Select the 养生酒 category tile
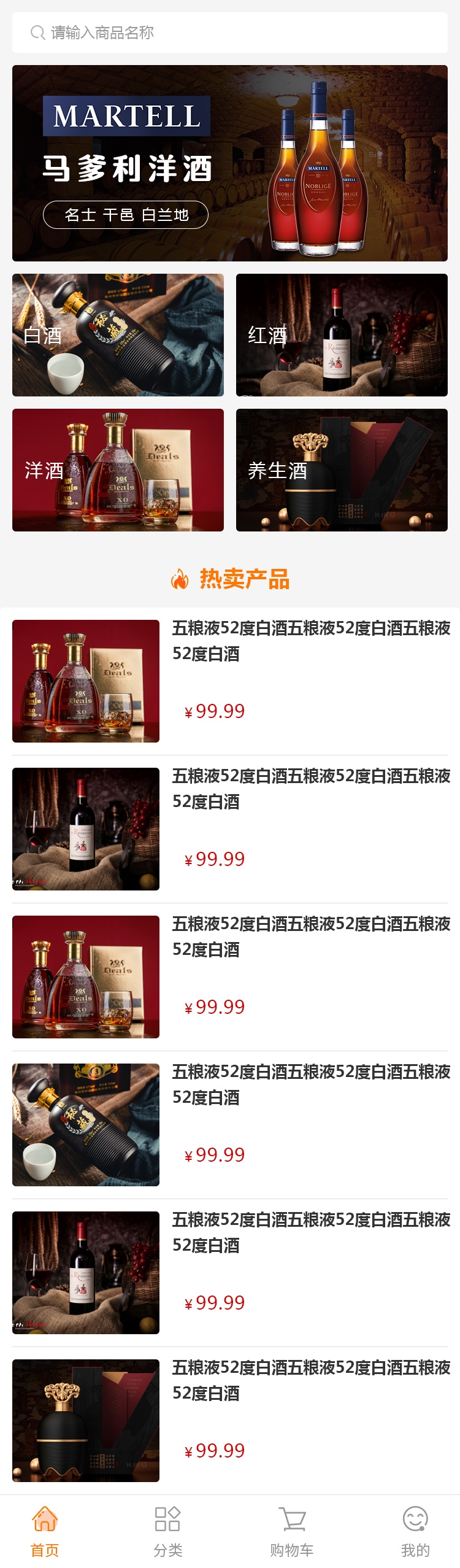Viewport: 460px width, 1568px height. [342, 470]
